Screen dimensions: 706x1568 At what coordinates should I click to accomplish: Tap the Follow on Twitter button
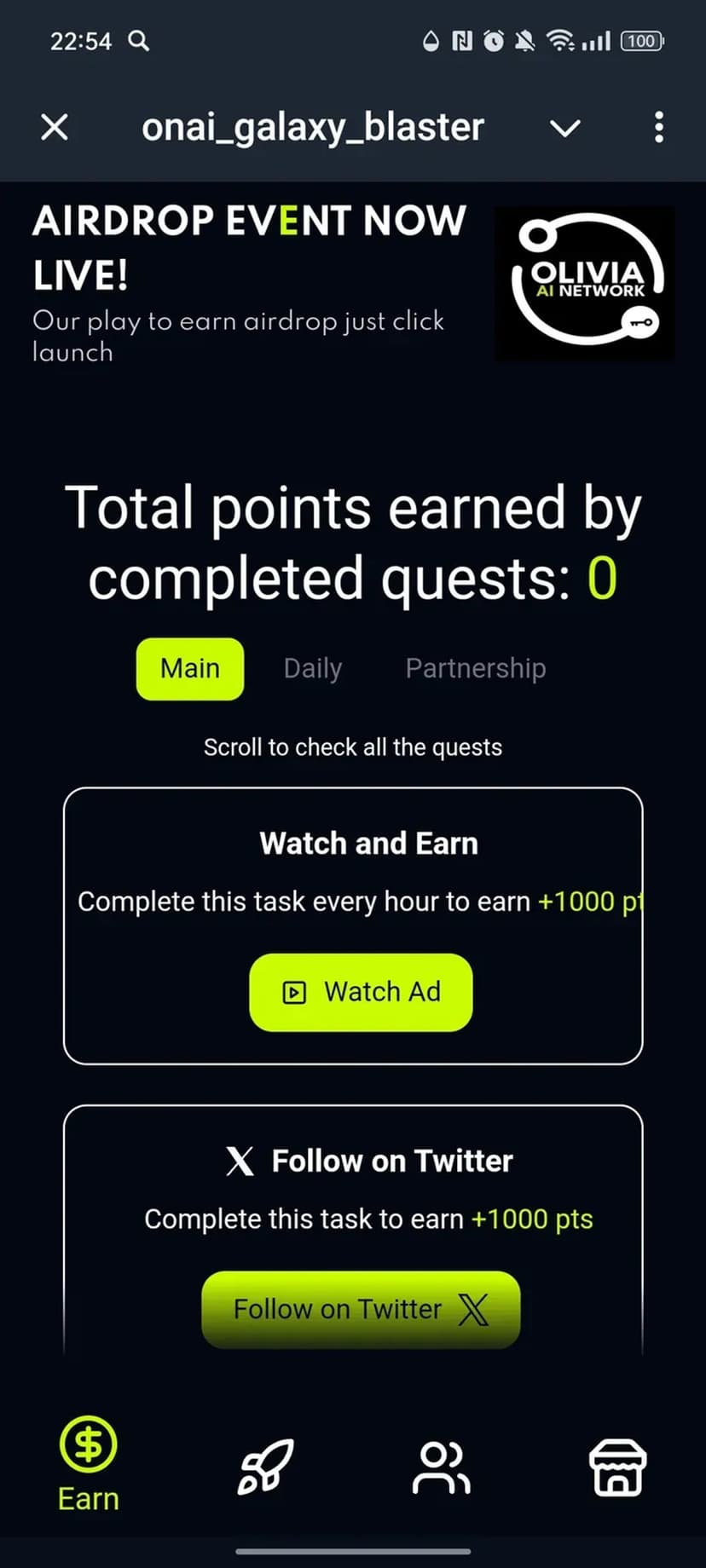pos(361,1309)
